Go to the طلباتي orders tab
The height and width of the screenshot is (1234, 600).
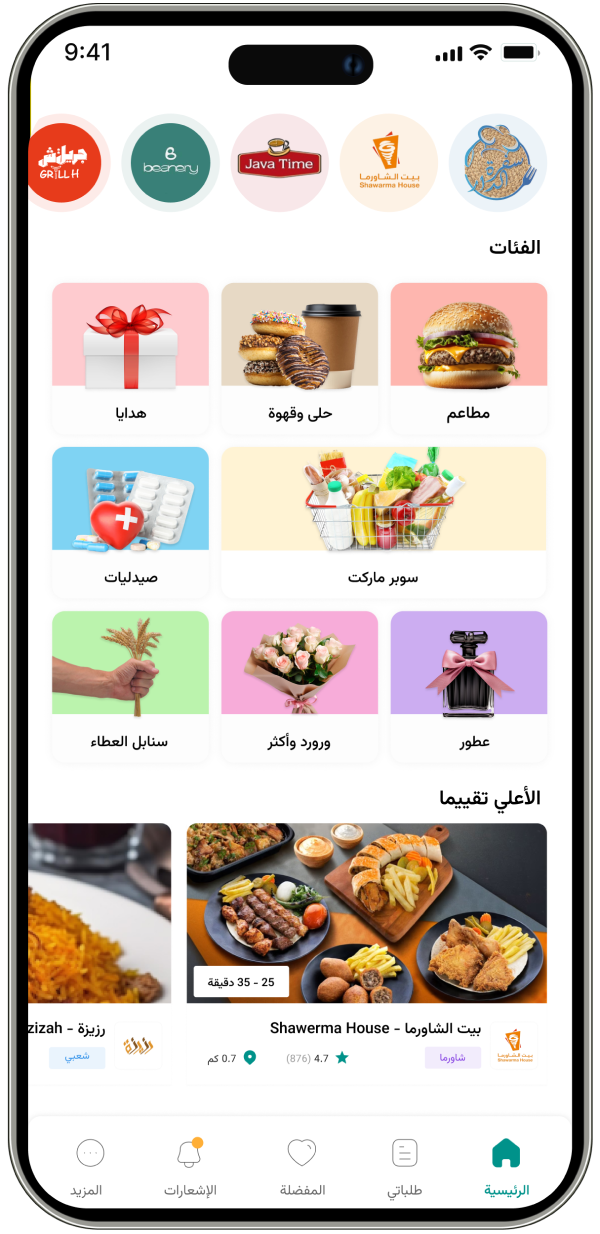point(404,1168)
